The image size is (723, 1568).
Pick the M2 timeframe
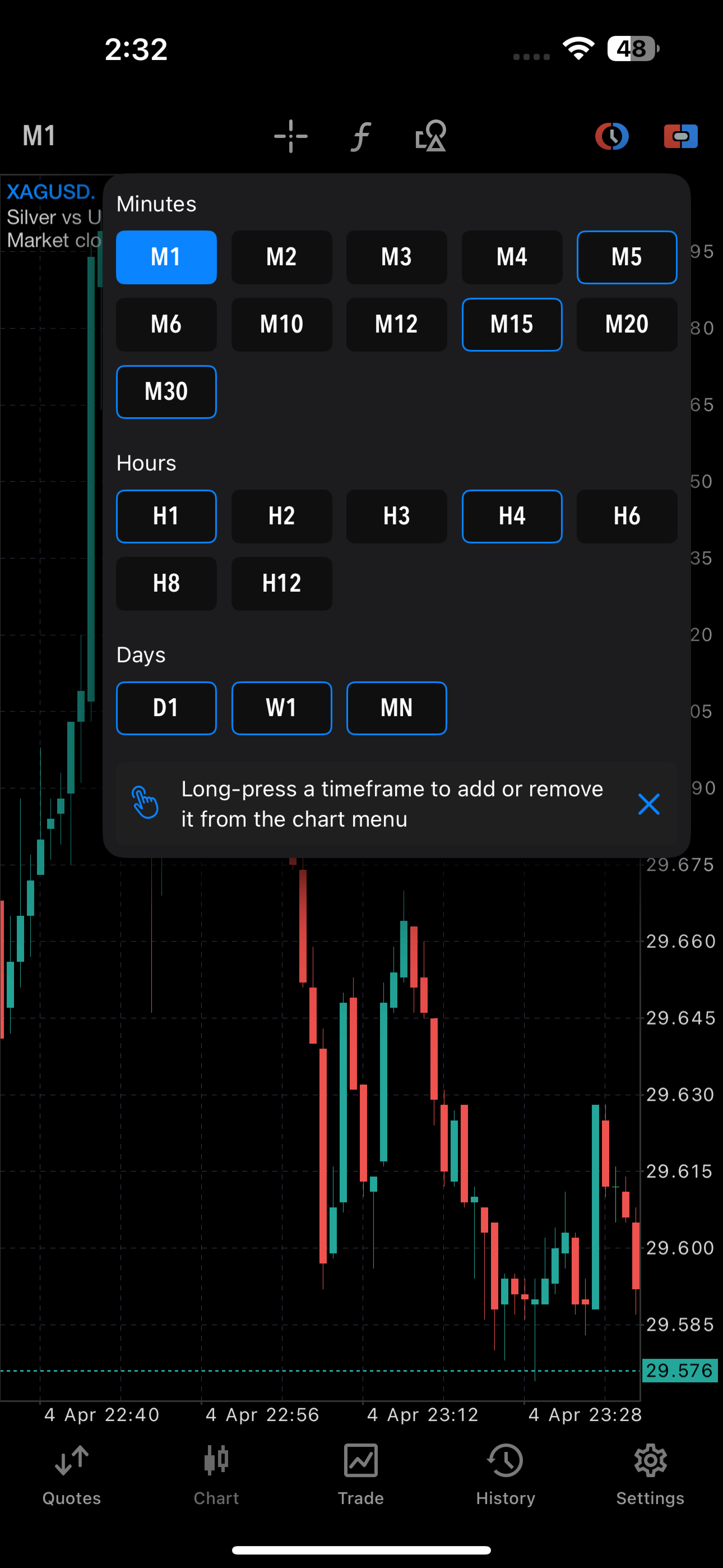[281, 257]
